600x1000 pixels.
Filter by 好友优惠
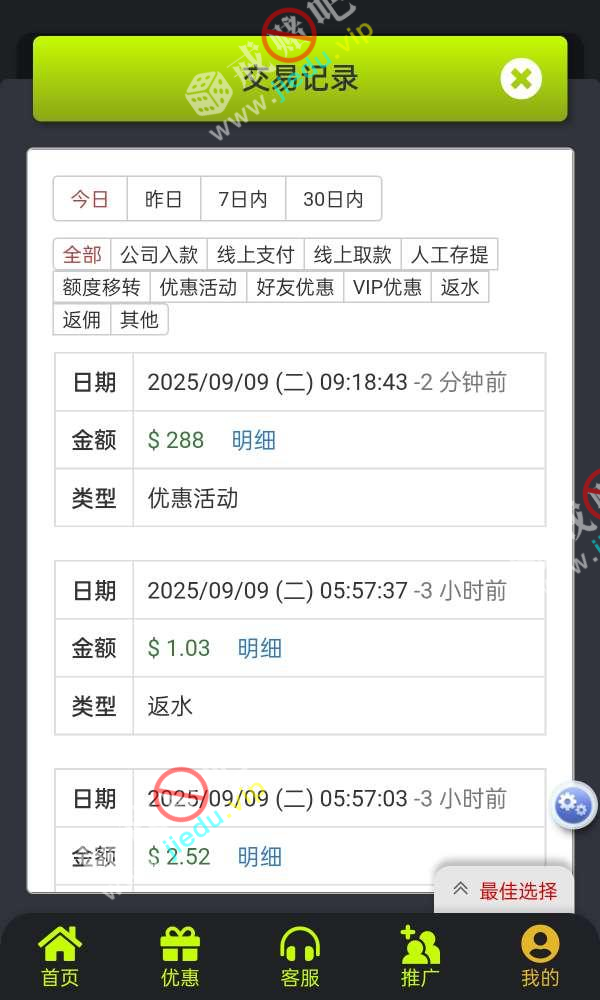click(x=295, y=287)
